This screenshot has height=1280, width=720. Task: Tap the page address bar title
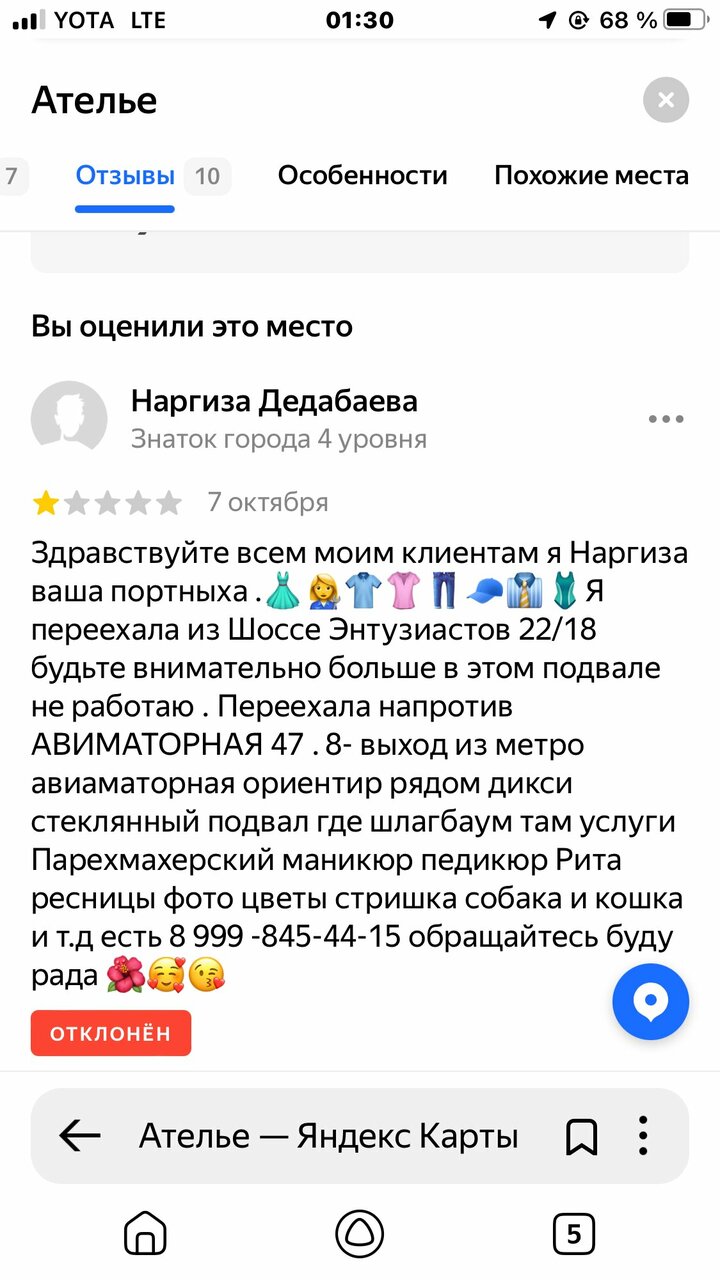pos(328,1136)
